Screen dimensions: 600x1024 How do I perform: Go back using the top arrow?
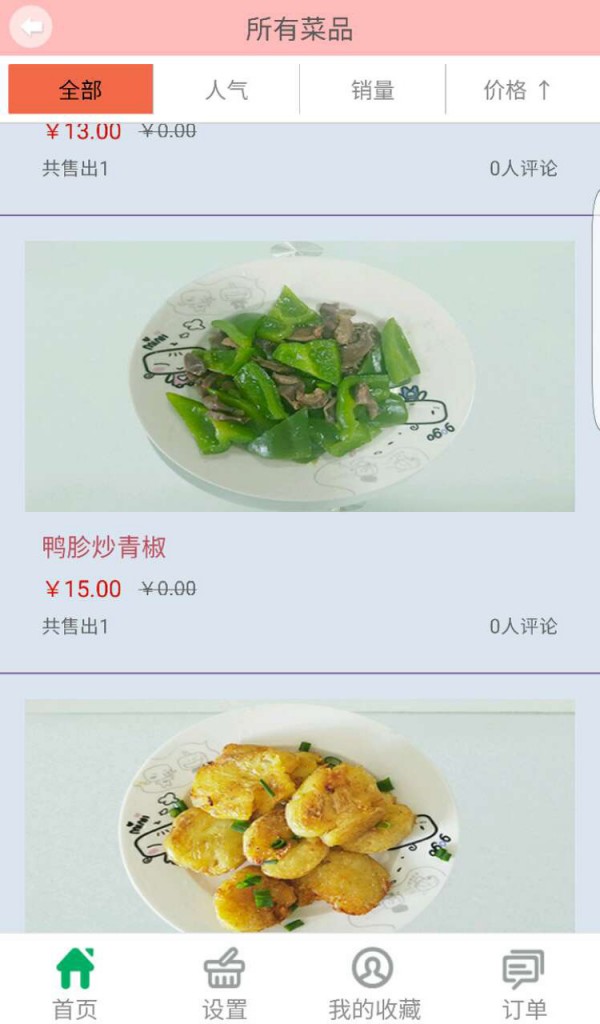coord(31,27)
